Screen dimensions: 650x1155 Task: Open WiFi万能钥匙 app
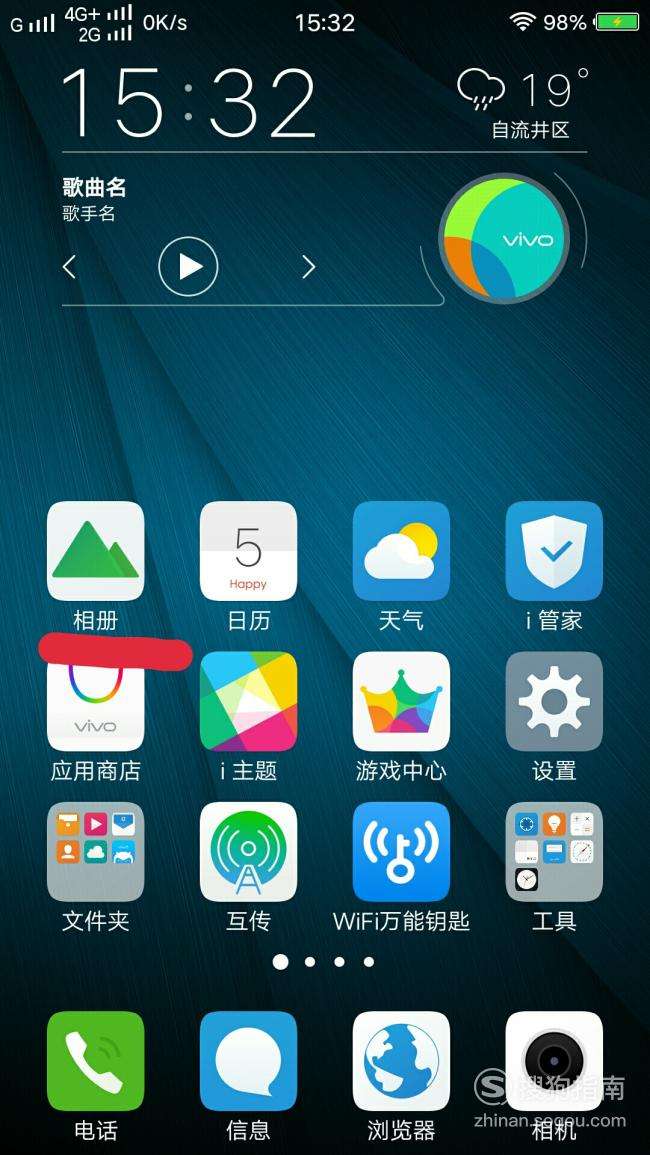pos(401,851)
